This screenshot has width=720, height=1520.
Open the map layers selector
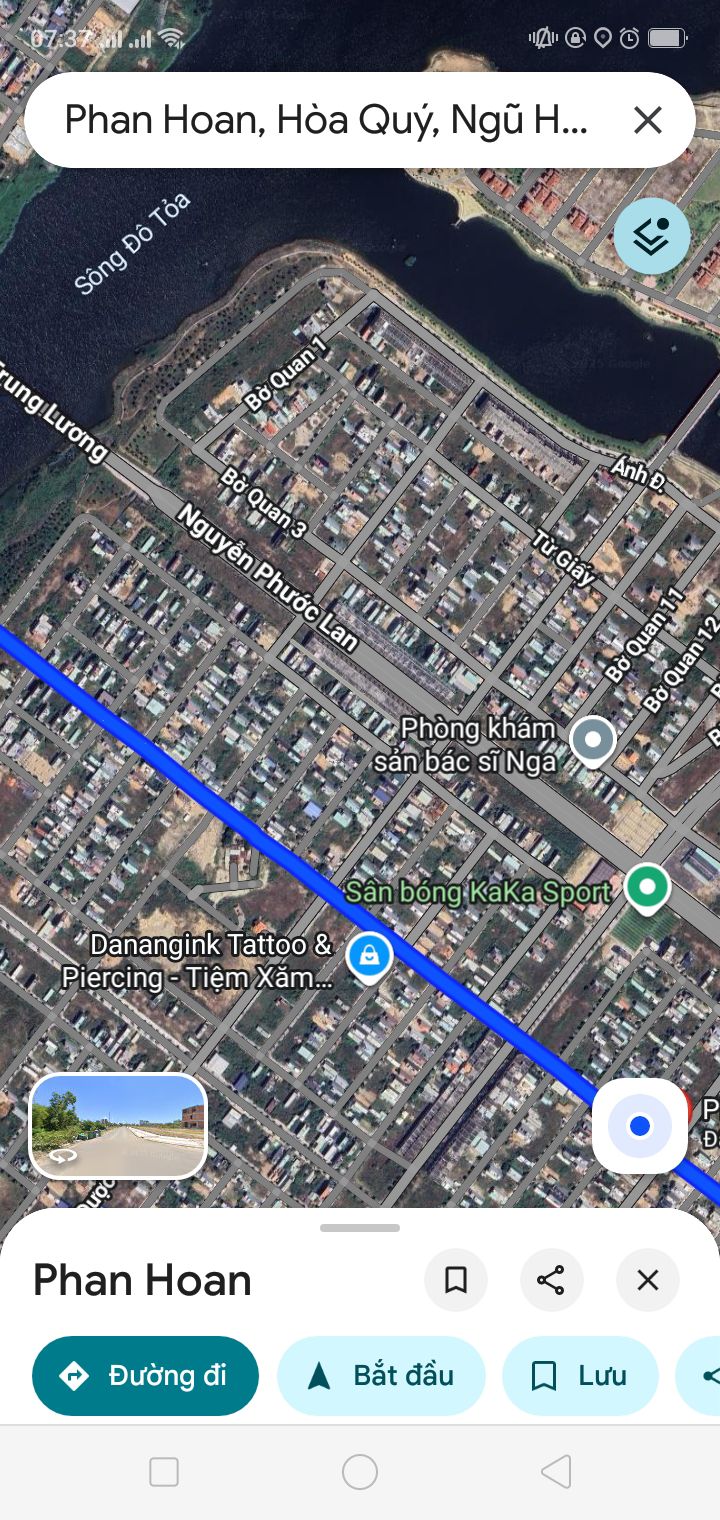tap(652, 237)
